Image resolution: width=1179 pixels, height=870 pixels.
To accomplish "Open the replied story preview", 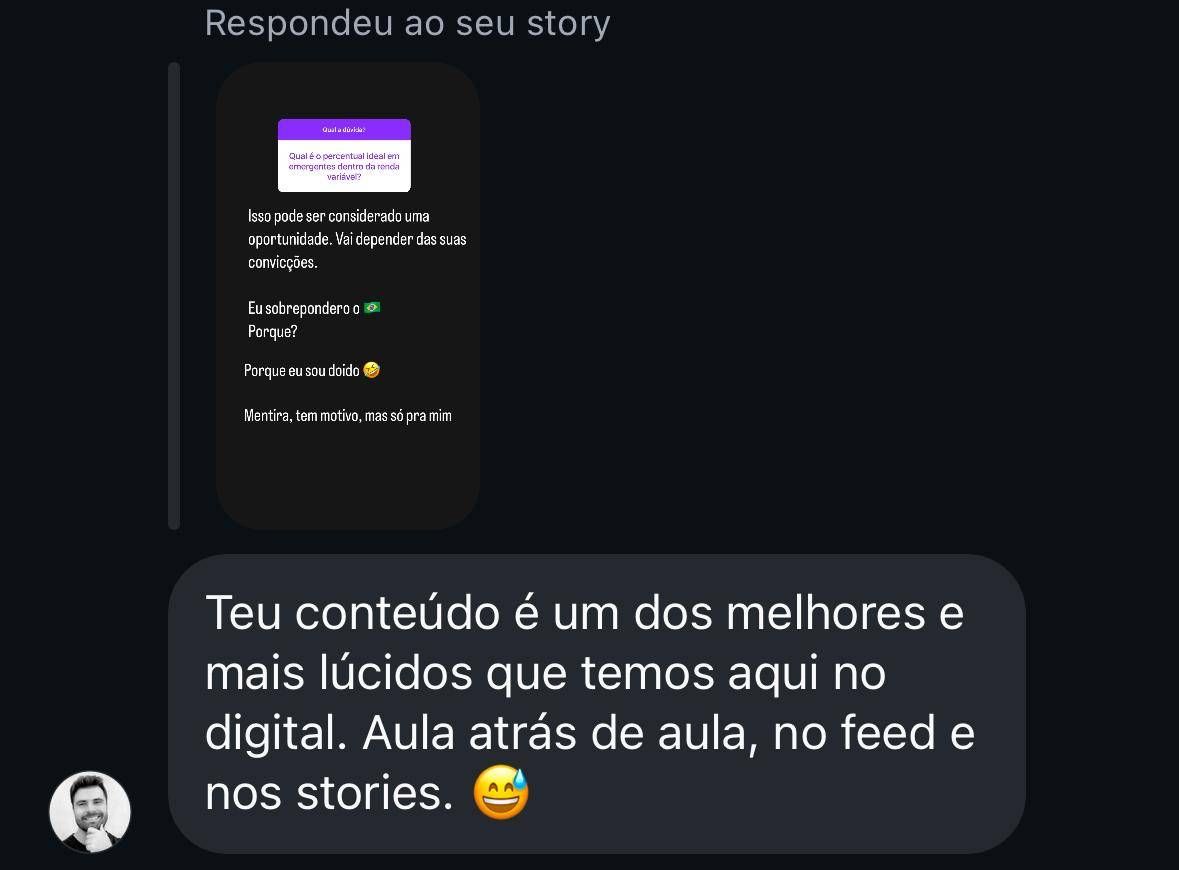I will (347, 295).
